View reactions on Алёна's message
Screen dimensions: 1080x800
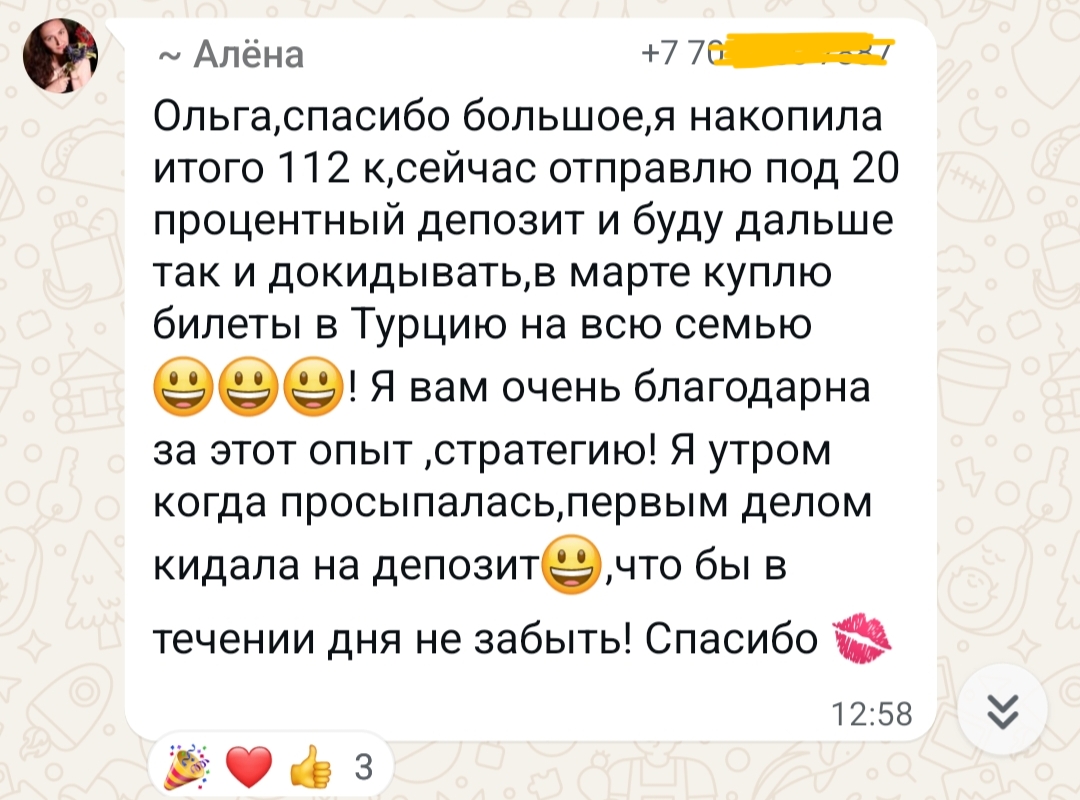[267, 767]
